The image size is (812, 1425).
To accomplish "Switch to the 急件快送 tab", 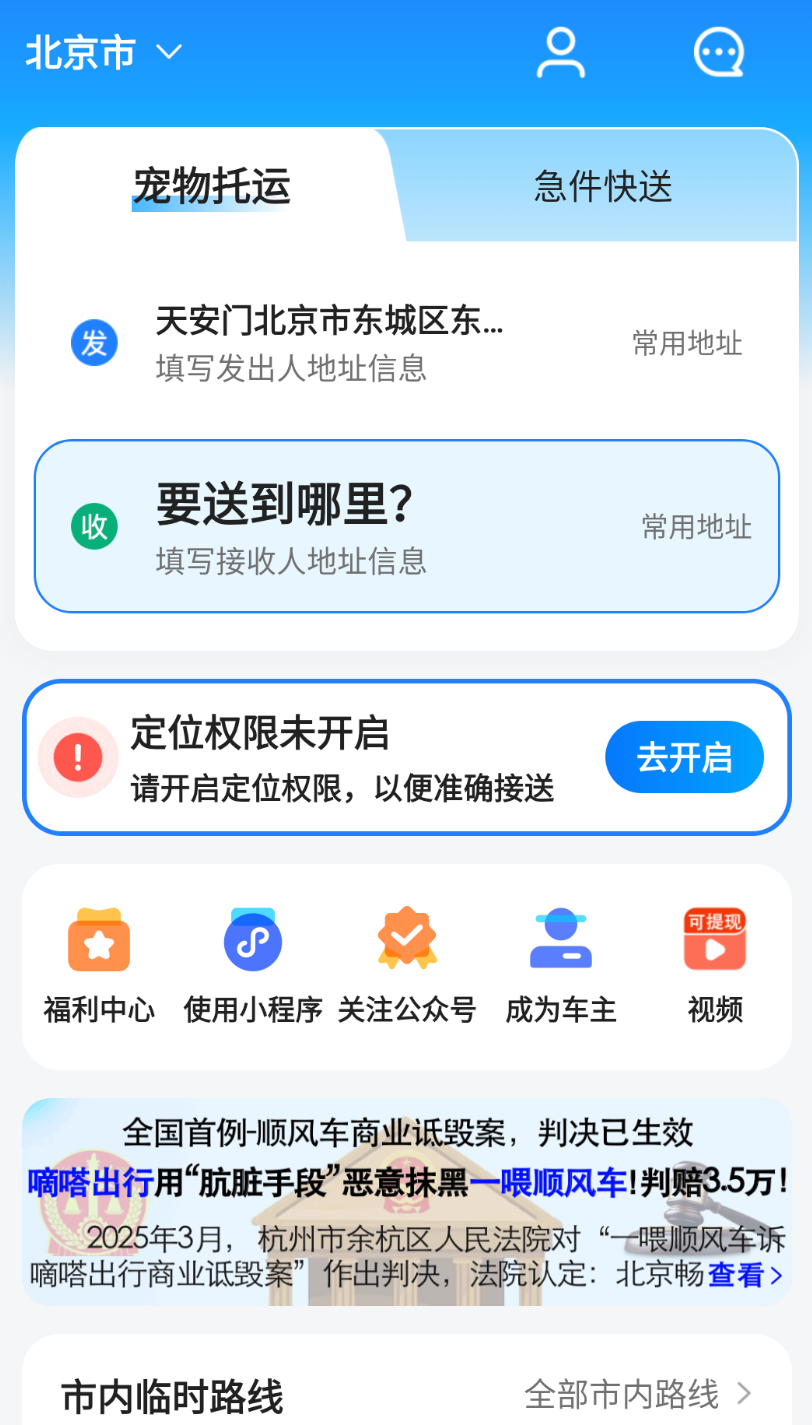I will (603, 187).
